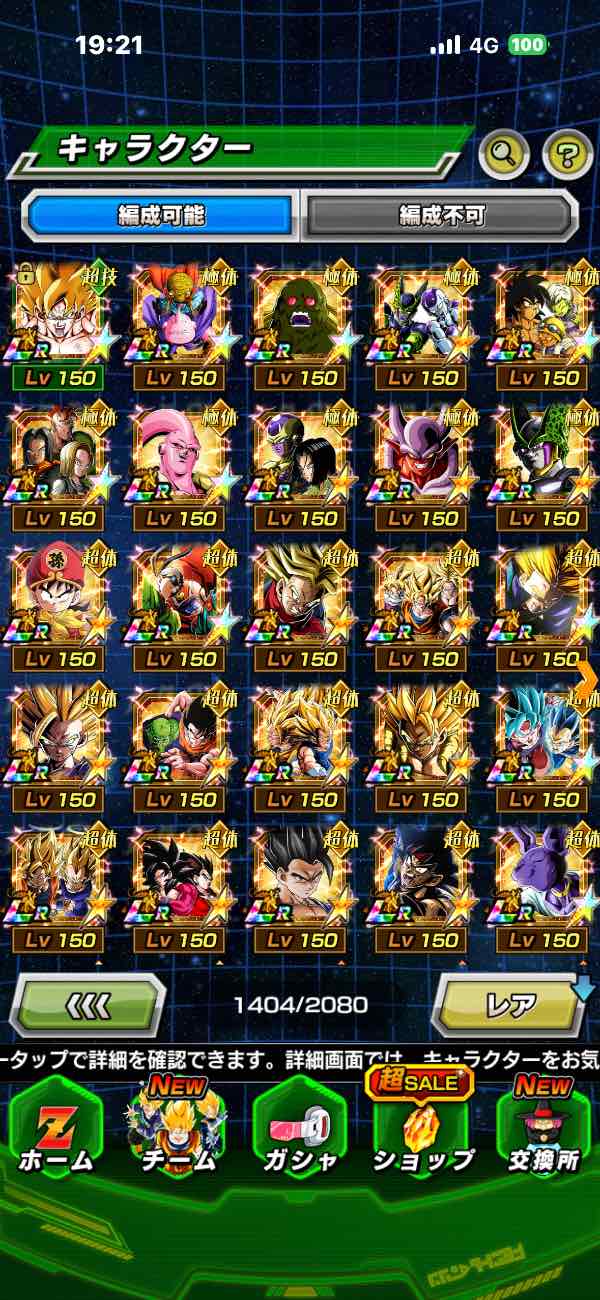Open the レア sort button
600x1300 pixels.
coord(510,1004)
